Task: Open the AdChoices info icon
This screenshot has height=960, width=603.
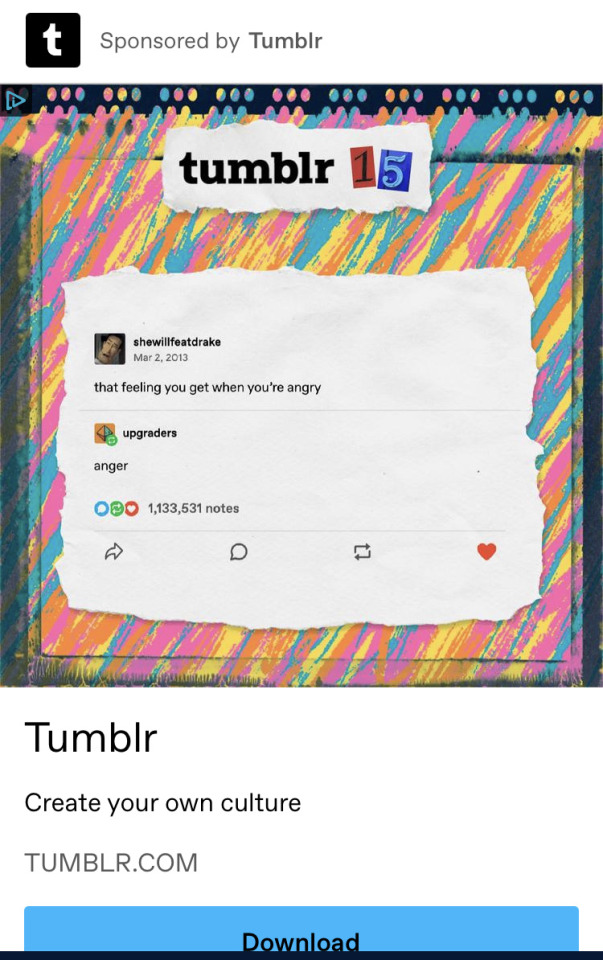Action: click(15, 99)
